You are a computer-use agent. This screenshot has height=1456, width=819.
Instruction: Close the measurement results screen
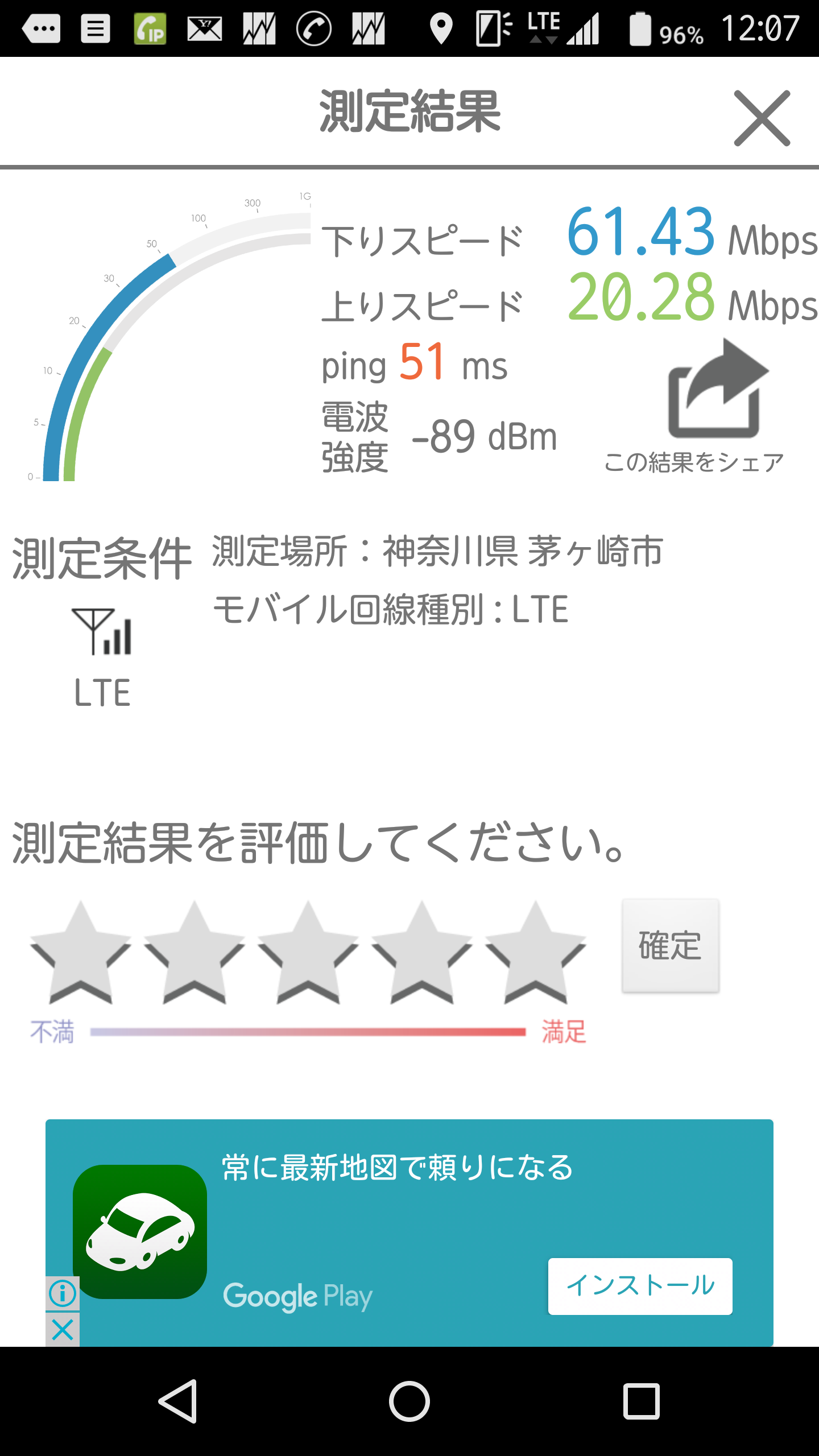(762, 118)
